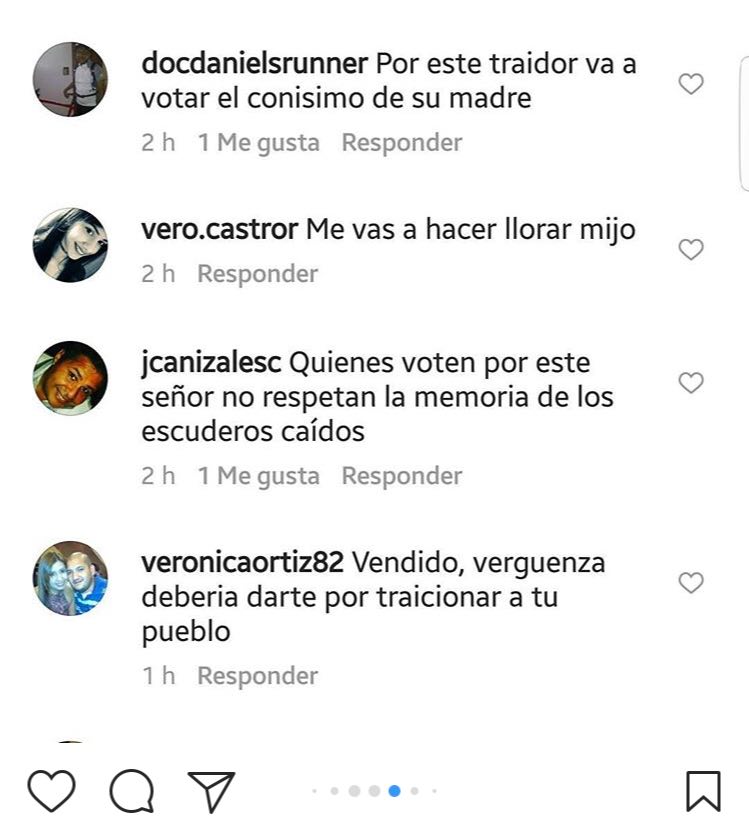Like docdanielsrunner's comment
Screen dimensions: 749x834
(691, 84)
